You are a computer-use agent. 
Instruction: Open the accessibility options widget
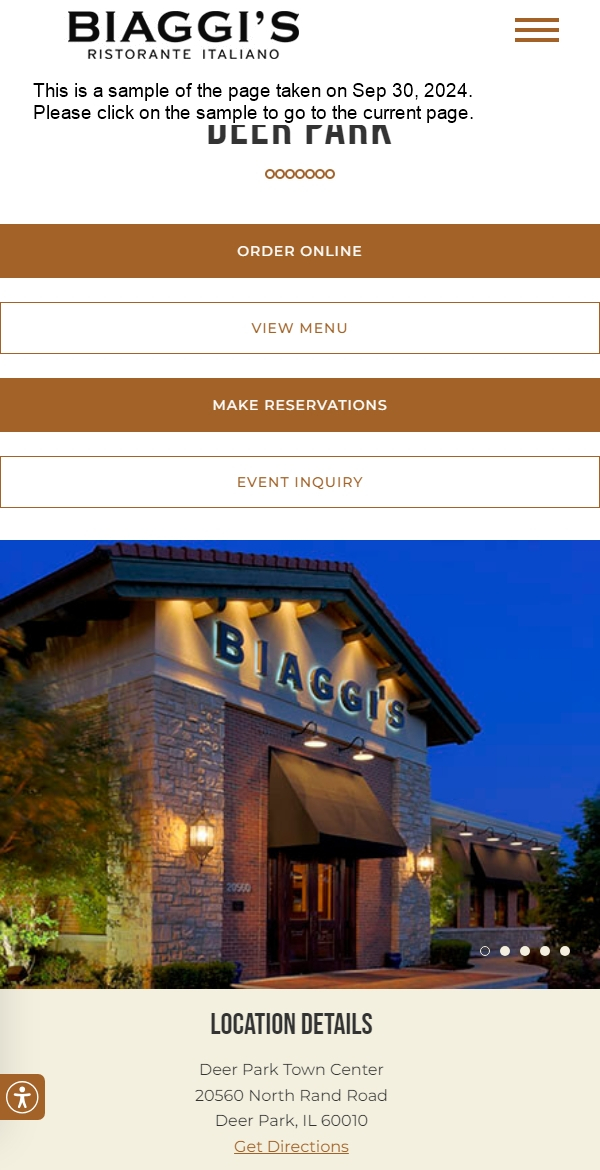(22, 1097)
